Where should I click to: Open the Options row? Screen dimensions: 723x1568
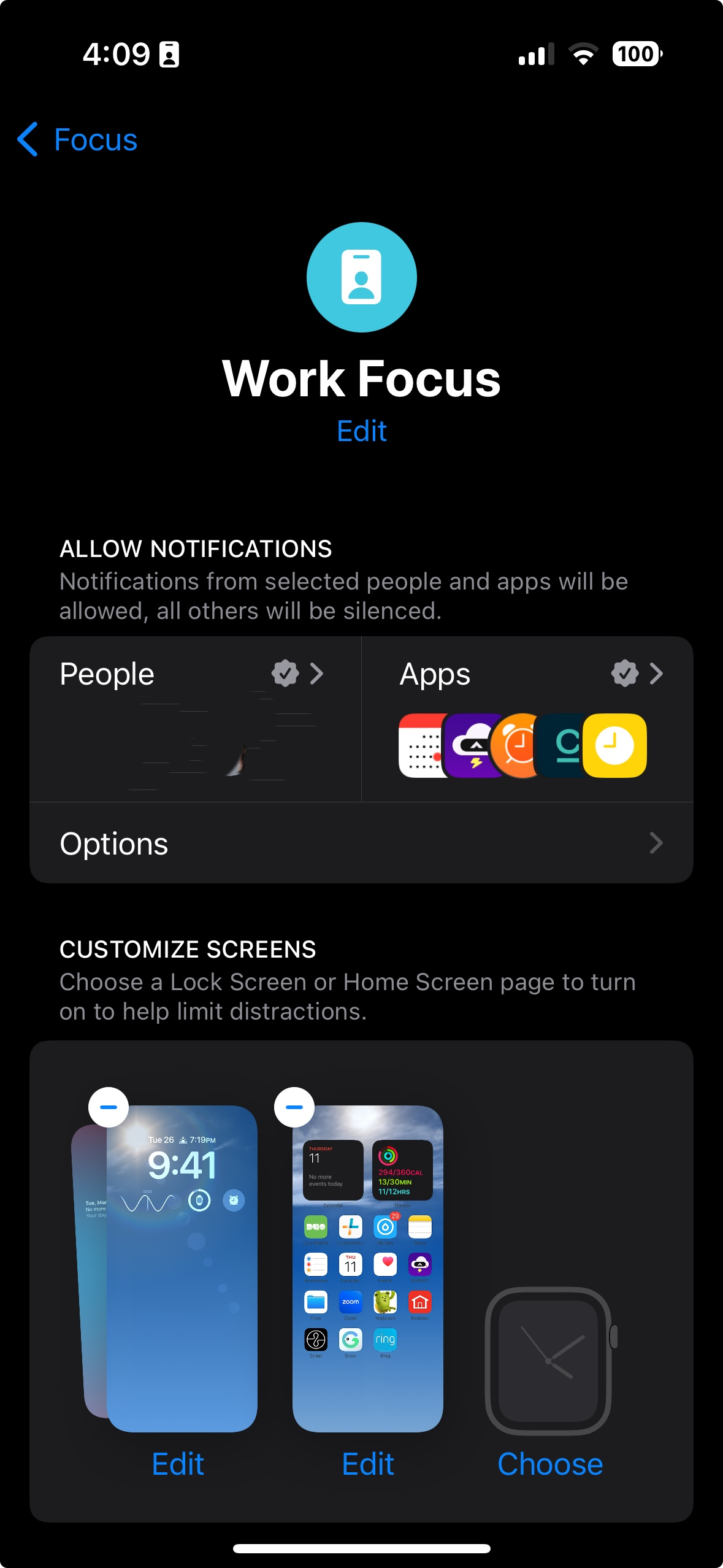361,844
